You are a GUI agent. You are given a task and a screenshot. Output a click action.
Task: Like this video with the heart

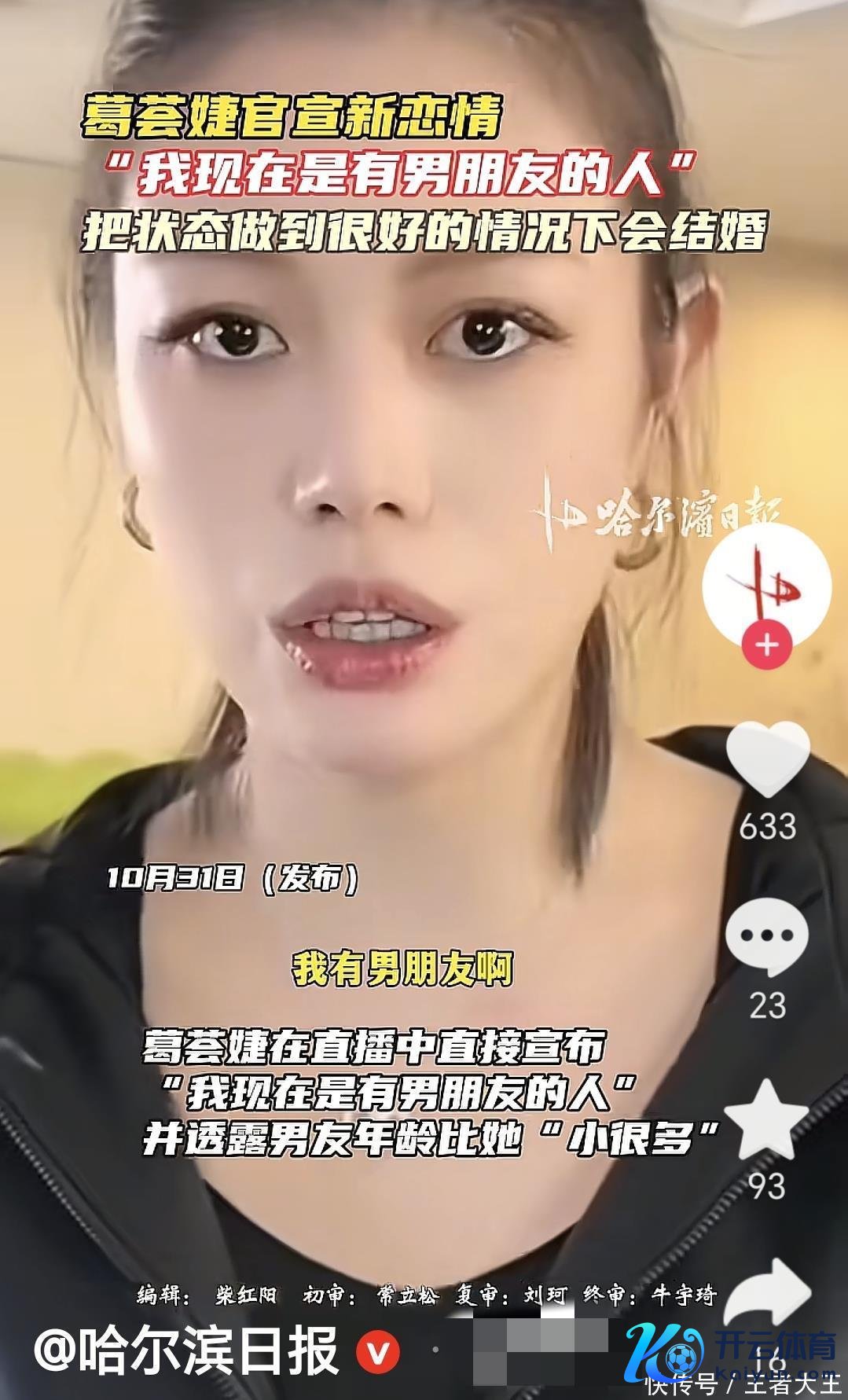pyautogui.click(x=767, y=759)
